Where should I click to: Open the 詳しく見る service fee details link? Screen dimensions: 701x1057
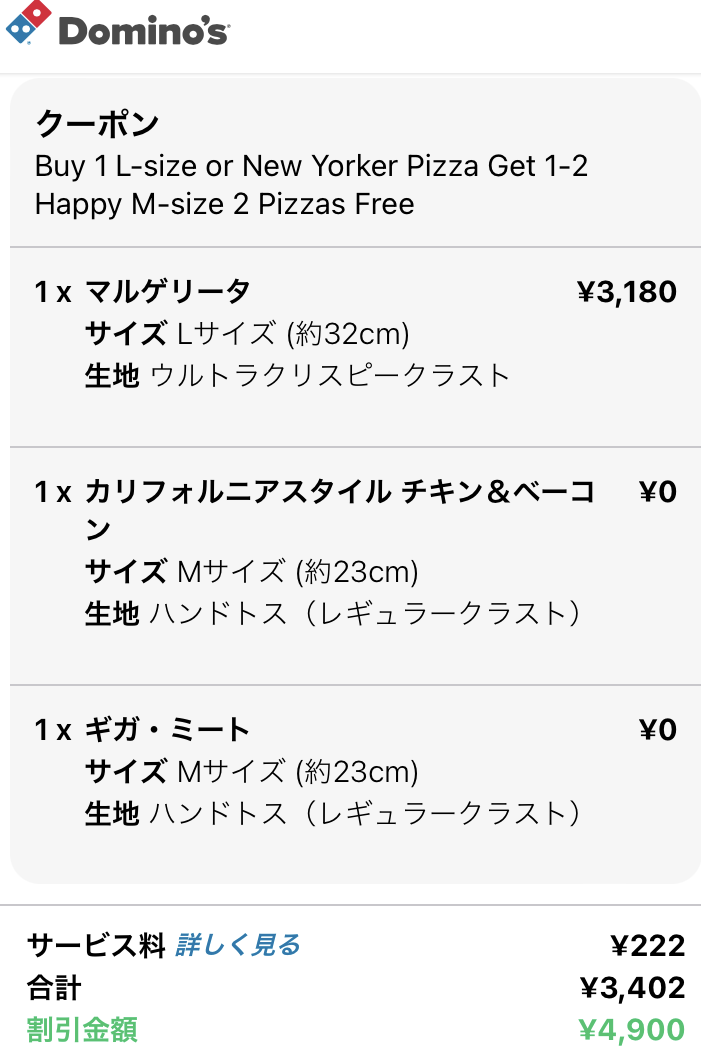(x=237, y=945)
